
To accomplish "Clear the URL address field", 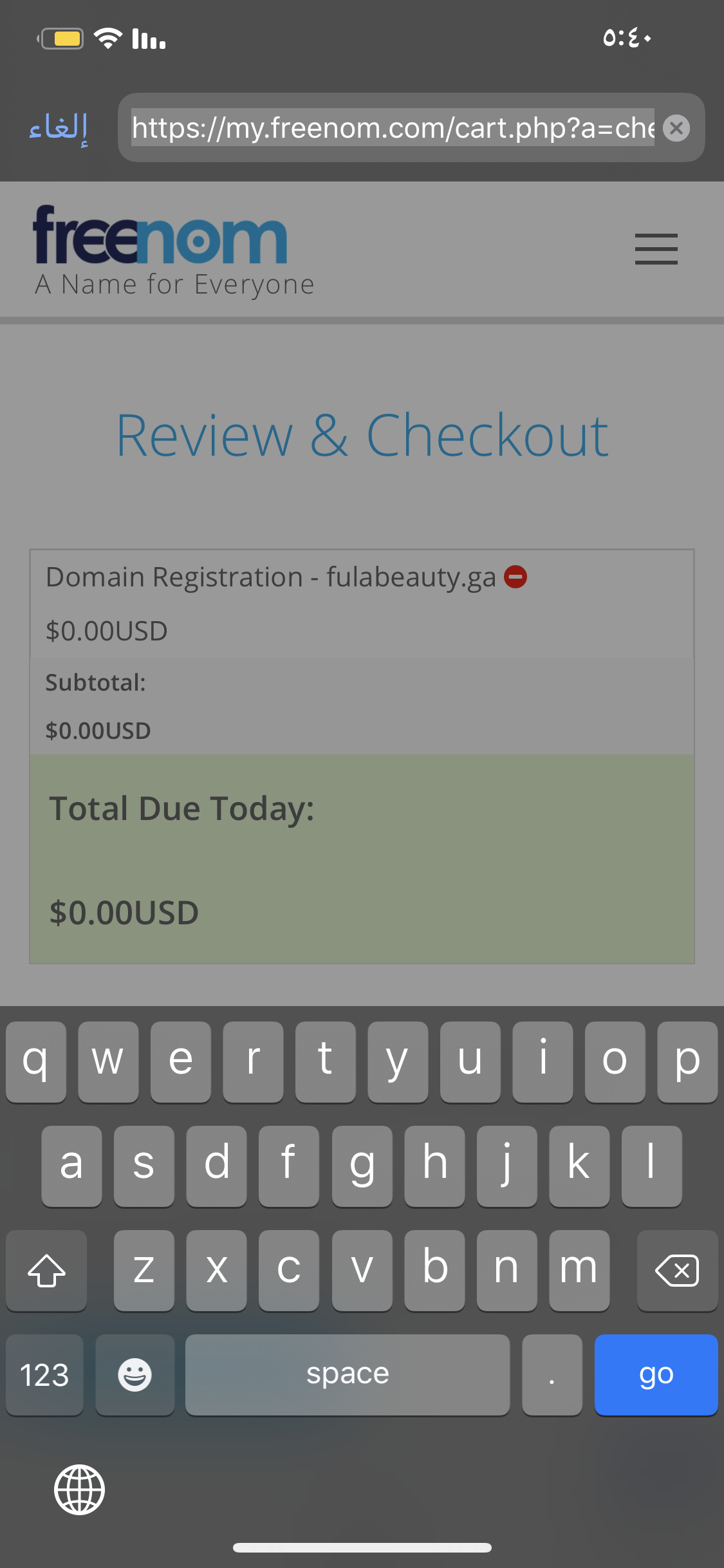I will [676, 128].
